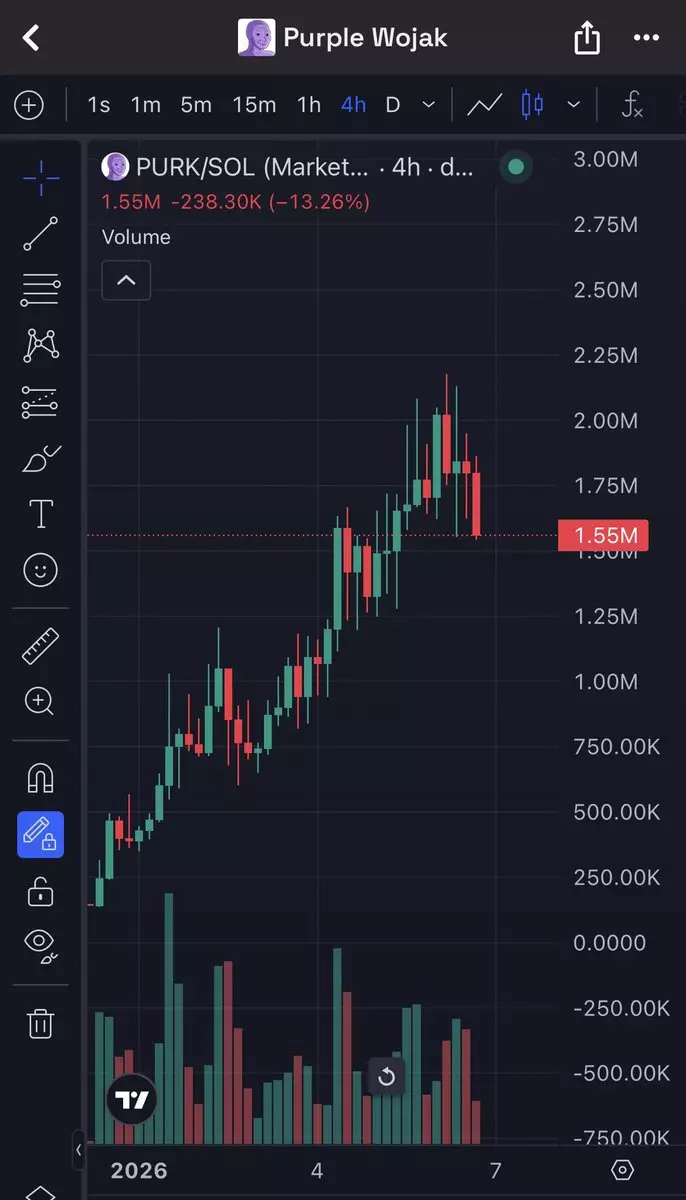Choose the text annotation tool
This screenshot has height=1200, width=686.
(40, 515)
